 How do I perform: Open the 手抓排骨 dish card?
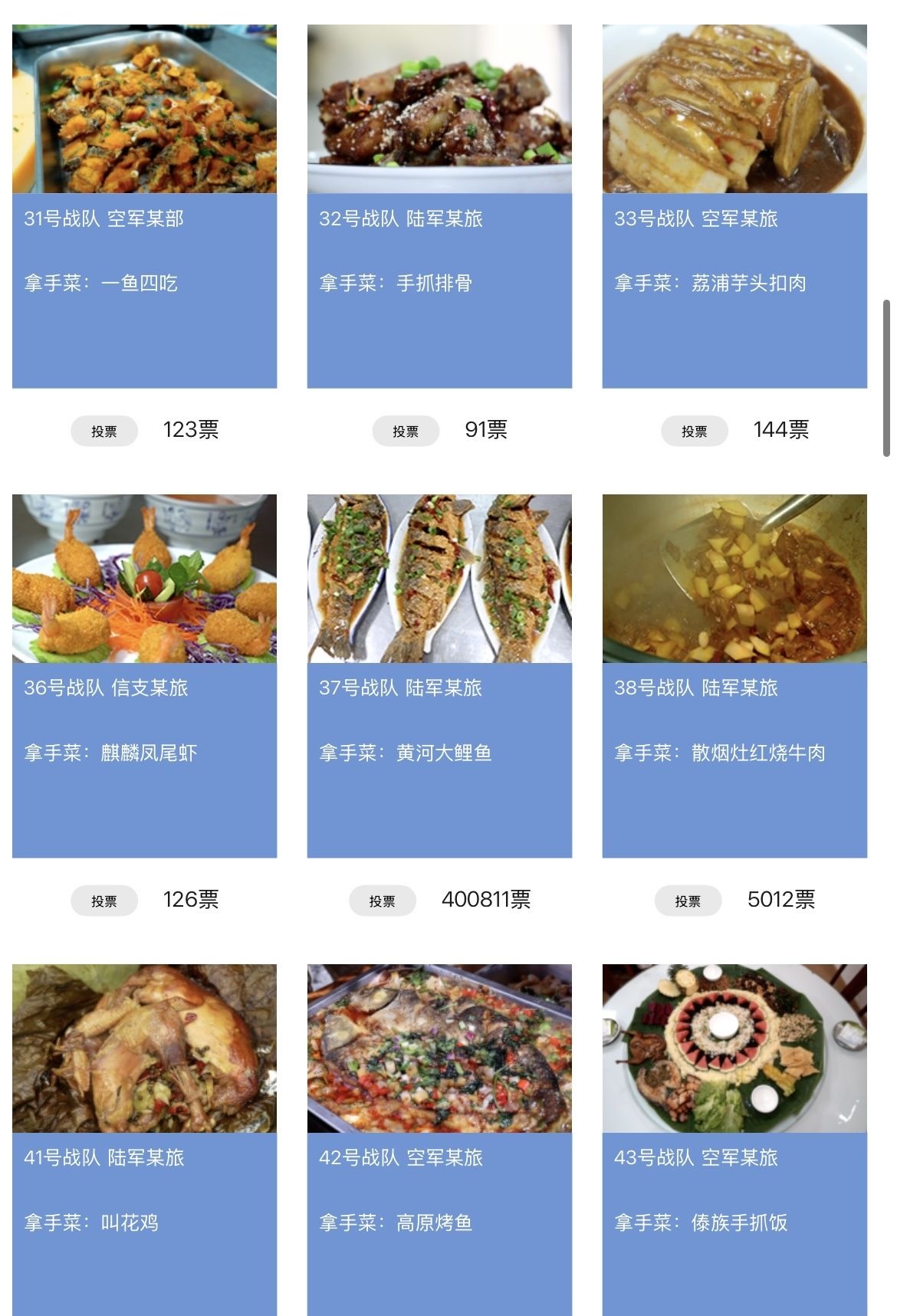pos(439,206)
